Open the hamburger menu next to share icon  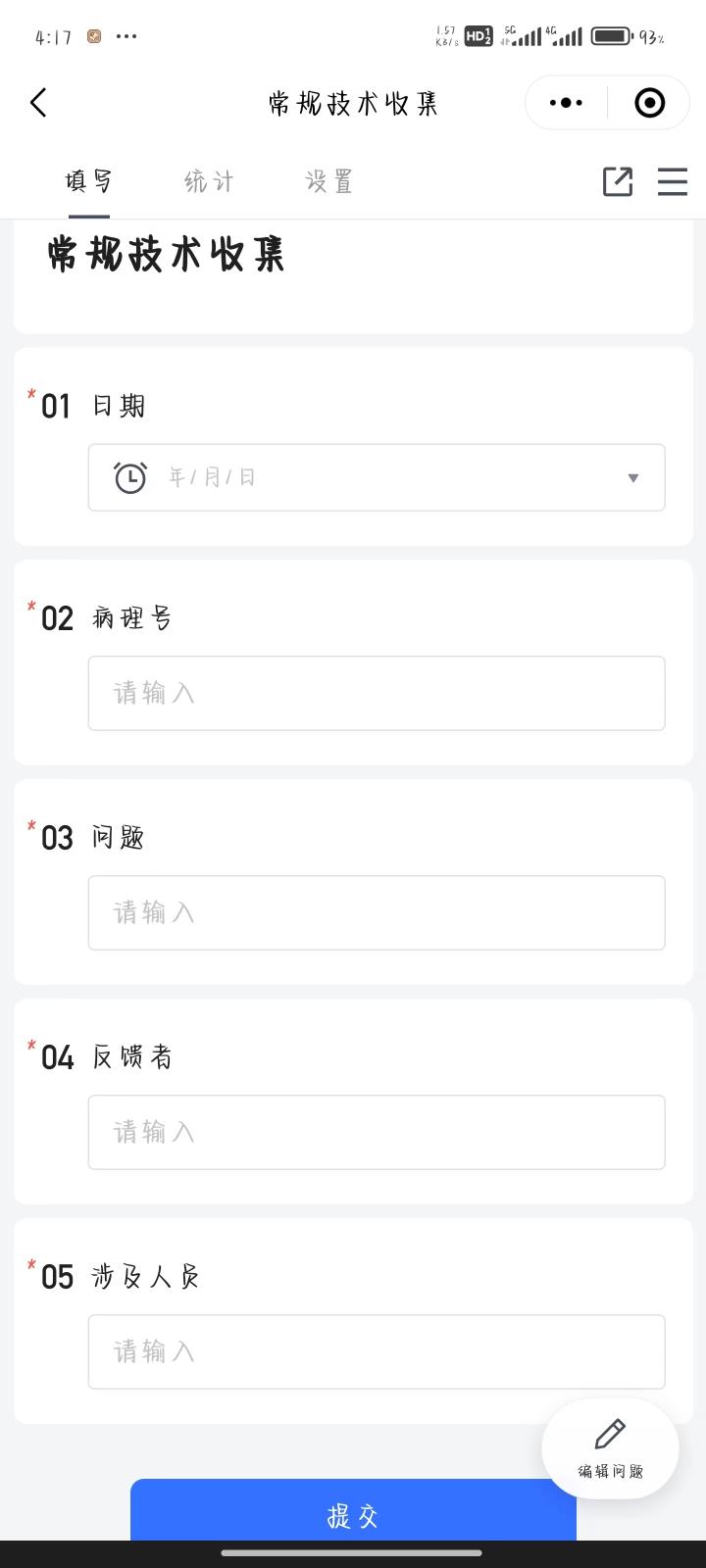pos(672,182)
